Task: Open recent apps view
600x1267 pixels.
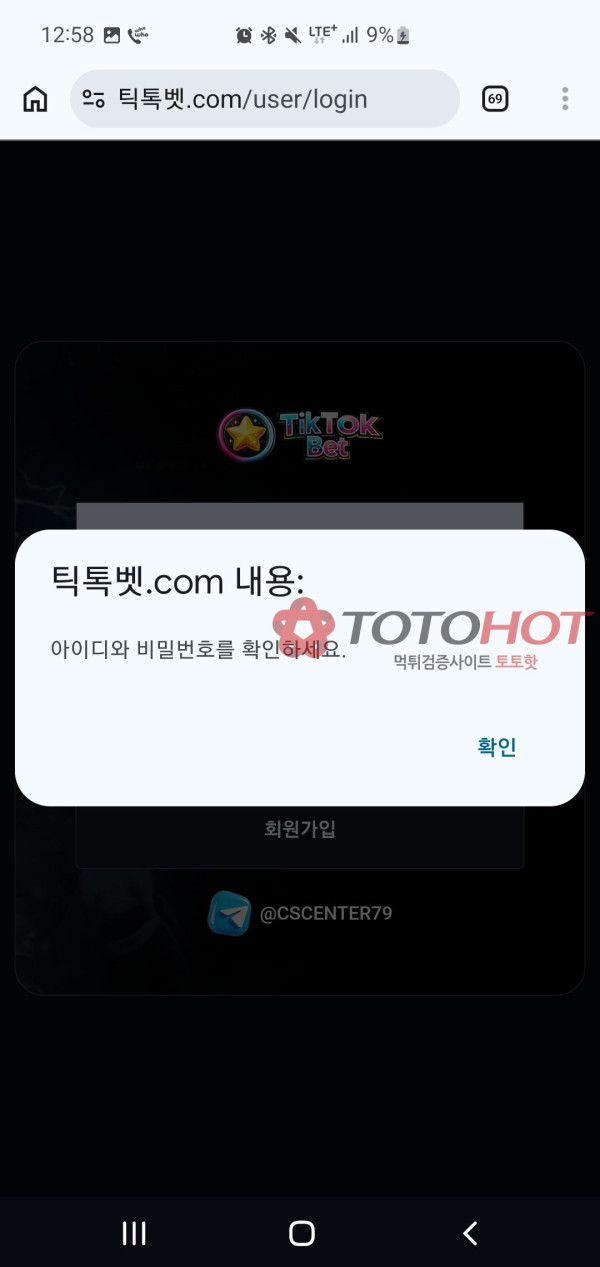Action: coord(134,1233)
